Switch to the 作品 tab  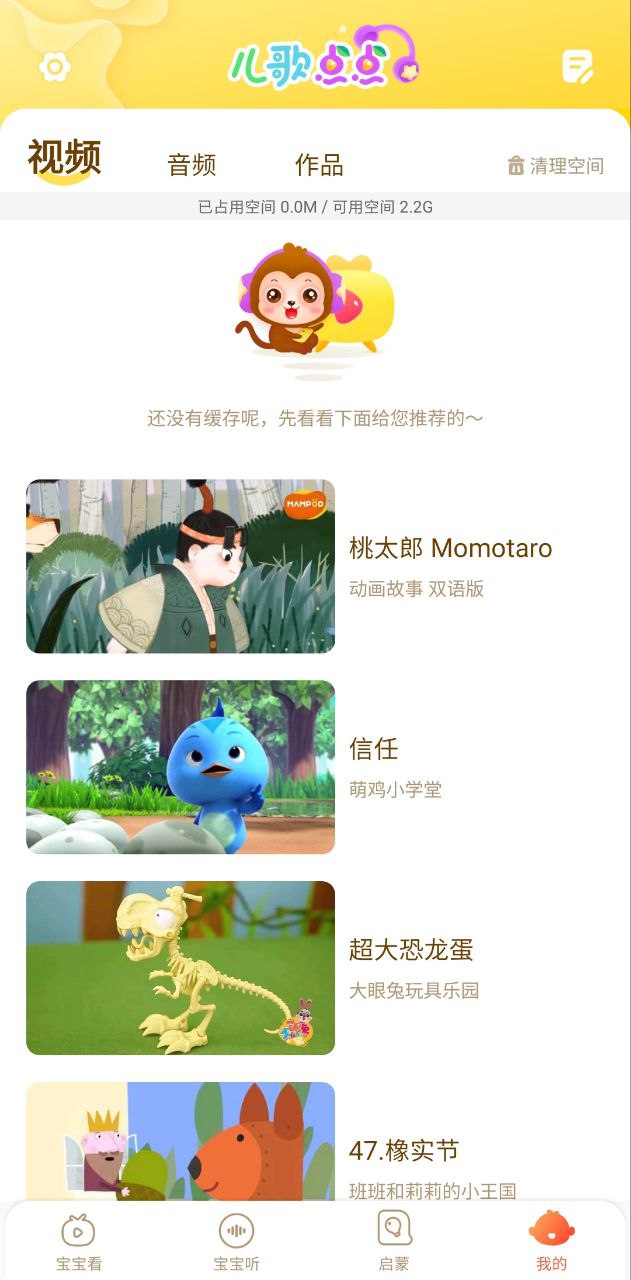(x=319, y=165)
